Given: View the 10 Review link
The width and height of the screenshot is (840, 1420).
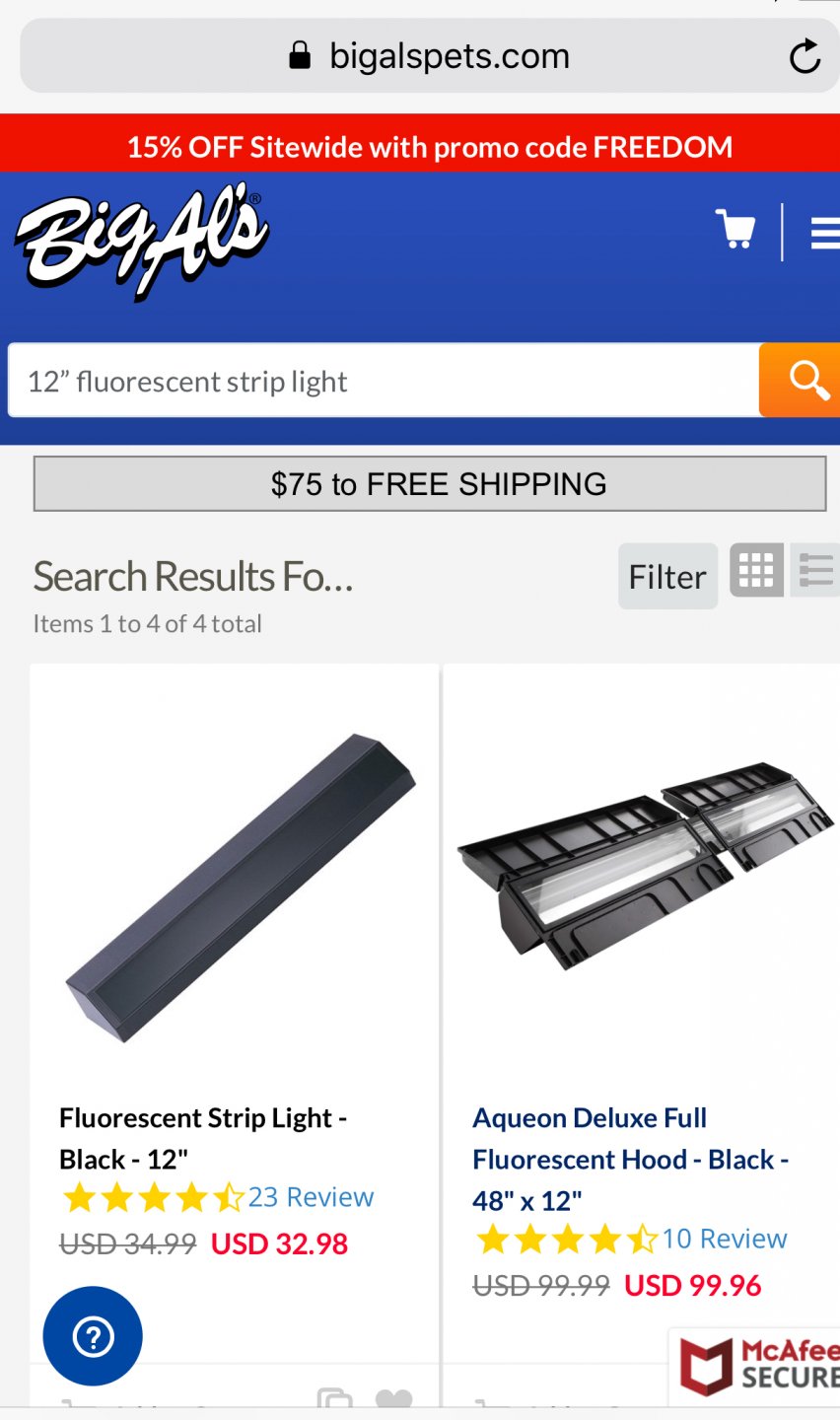Looking at the screenshot, I should [724, 1239].
